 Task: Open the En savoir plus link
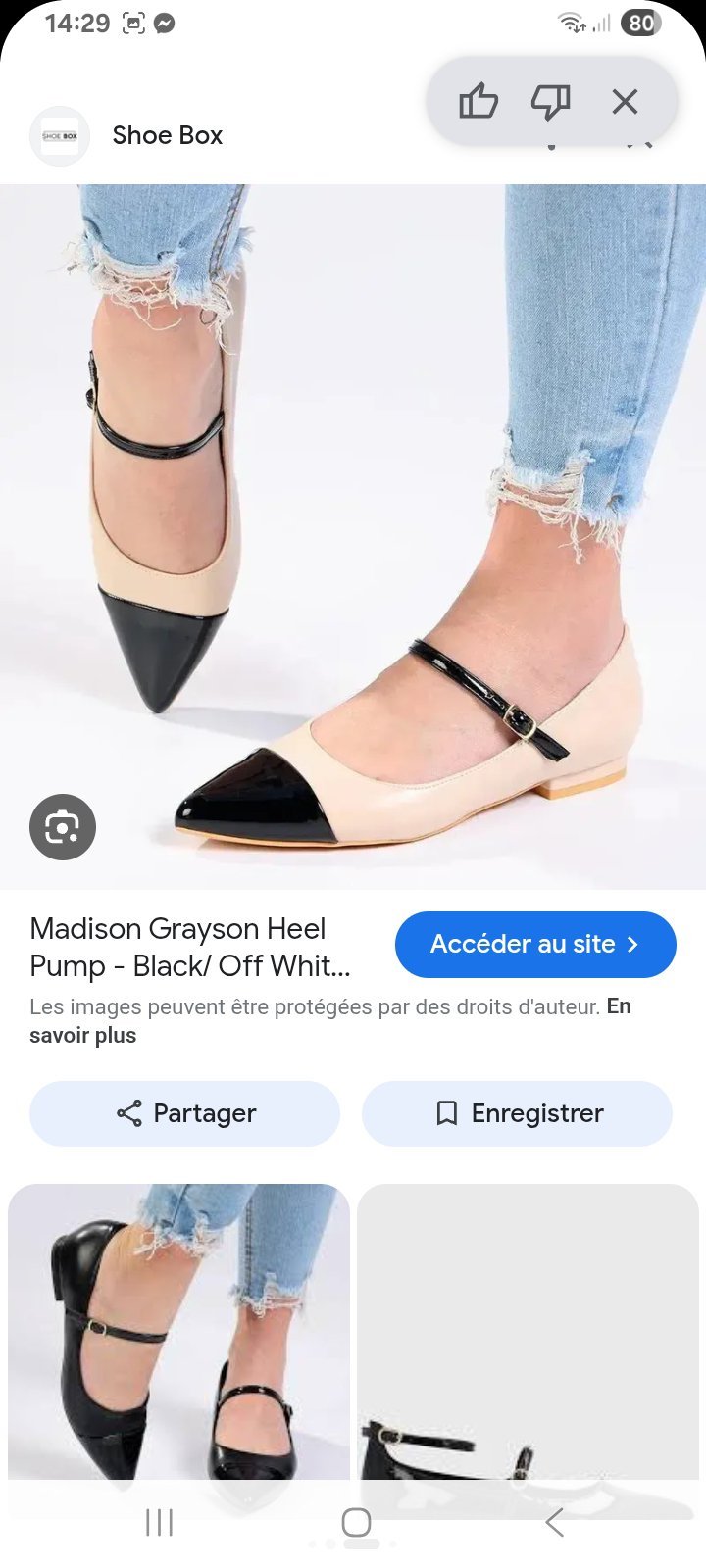[330, 1020]
